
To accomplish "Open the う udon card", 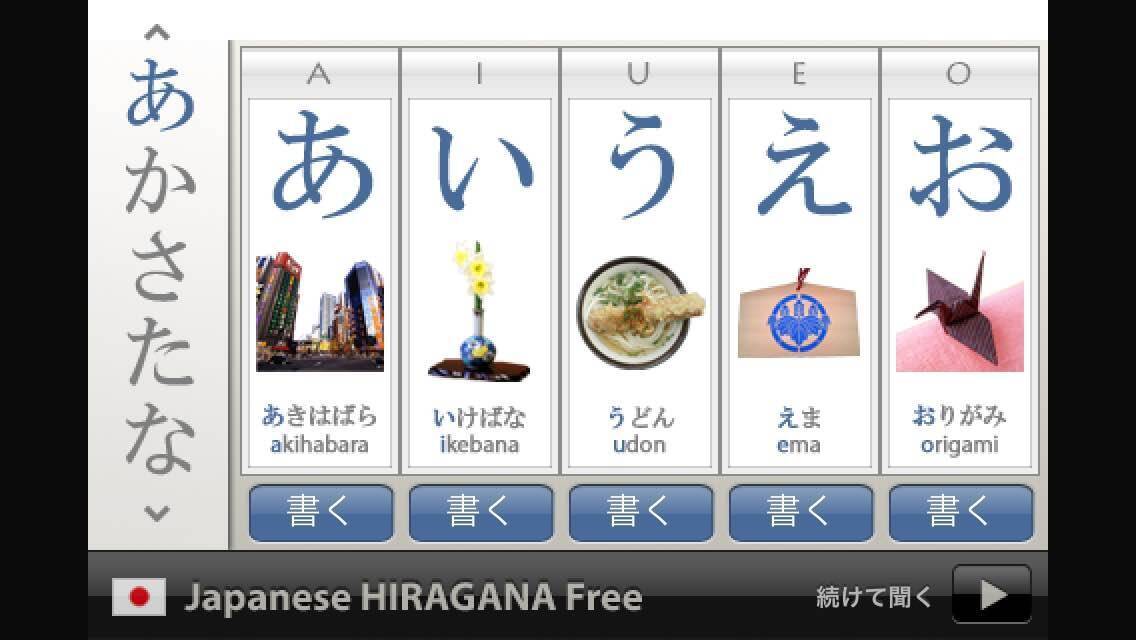I will tap(640, 283).
